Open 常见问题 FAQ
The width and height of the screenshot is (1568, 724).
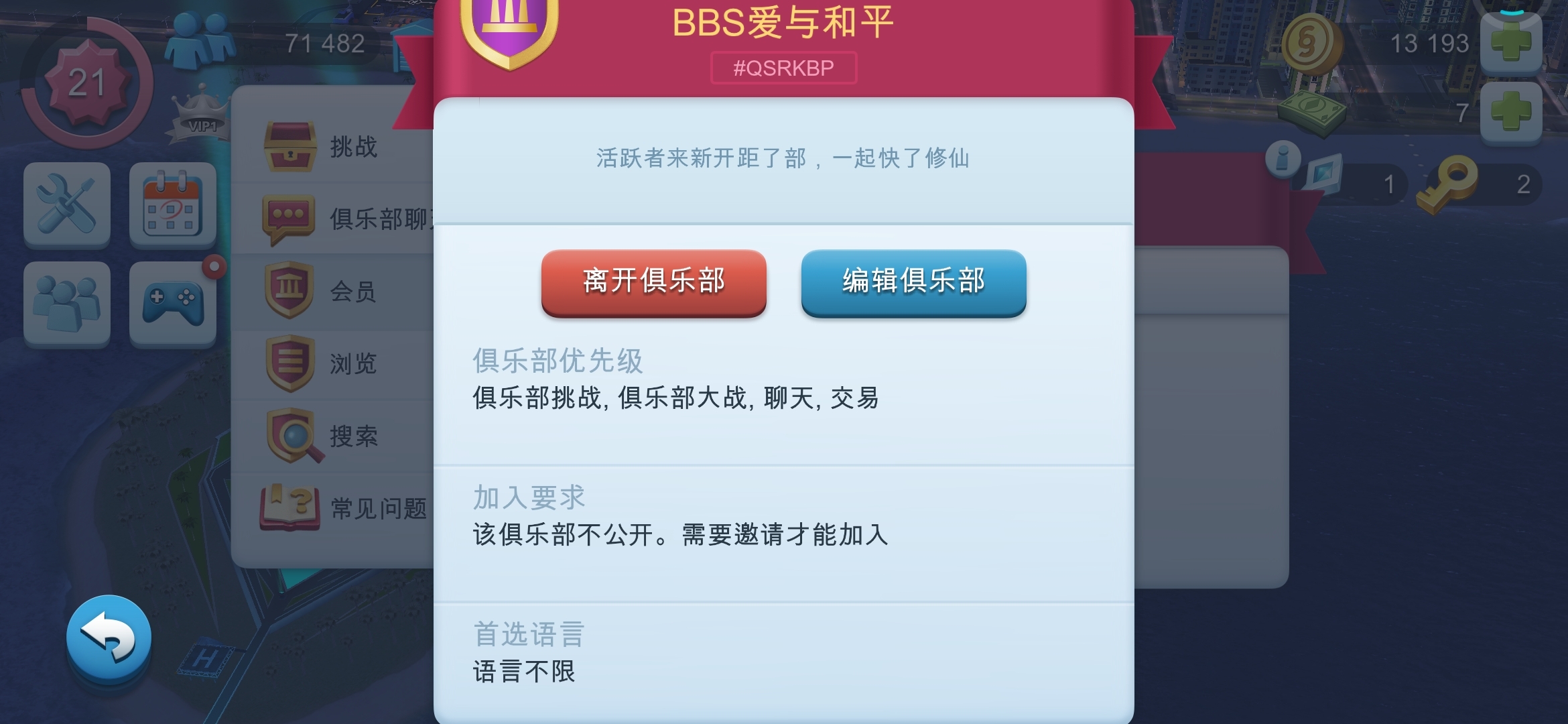point(342,508)
